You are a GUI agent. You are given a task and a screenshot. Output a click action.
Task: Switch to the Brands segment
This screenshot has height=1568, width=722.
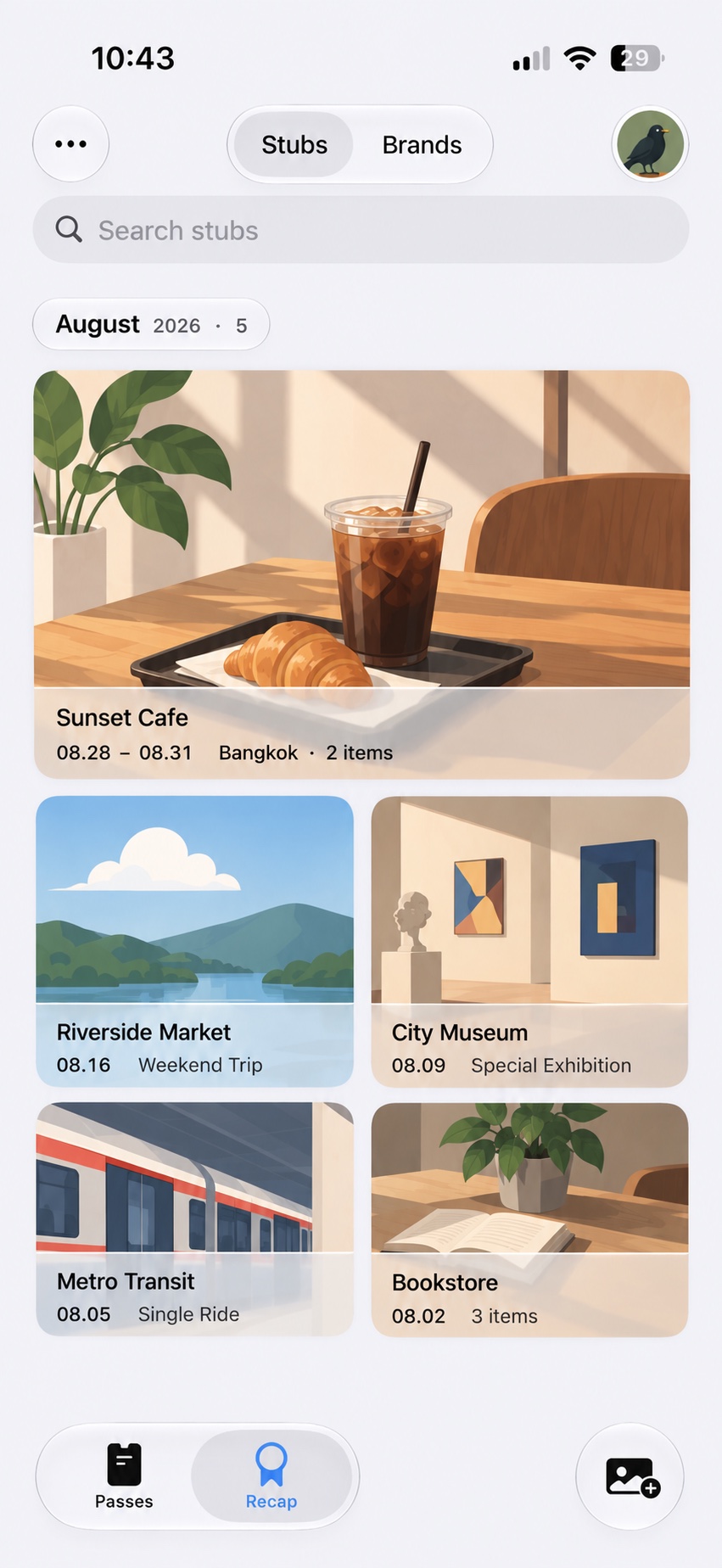pos(422,144)
